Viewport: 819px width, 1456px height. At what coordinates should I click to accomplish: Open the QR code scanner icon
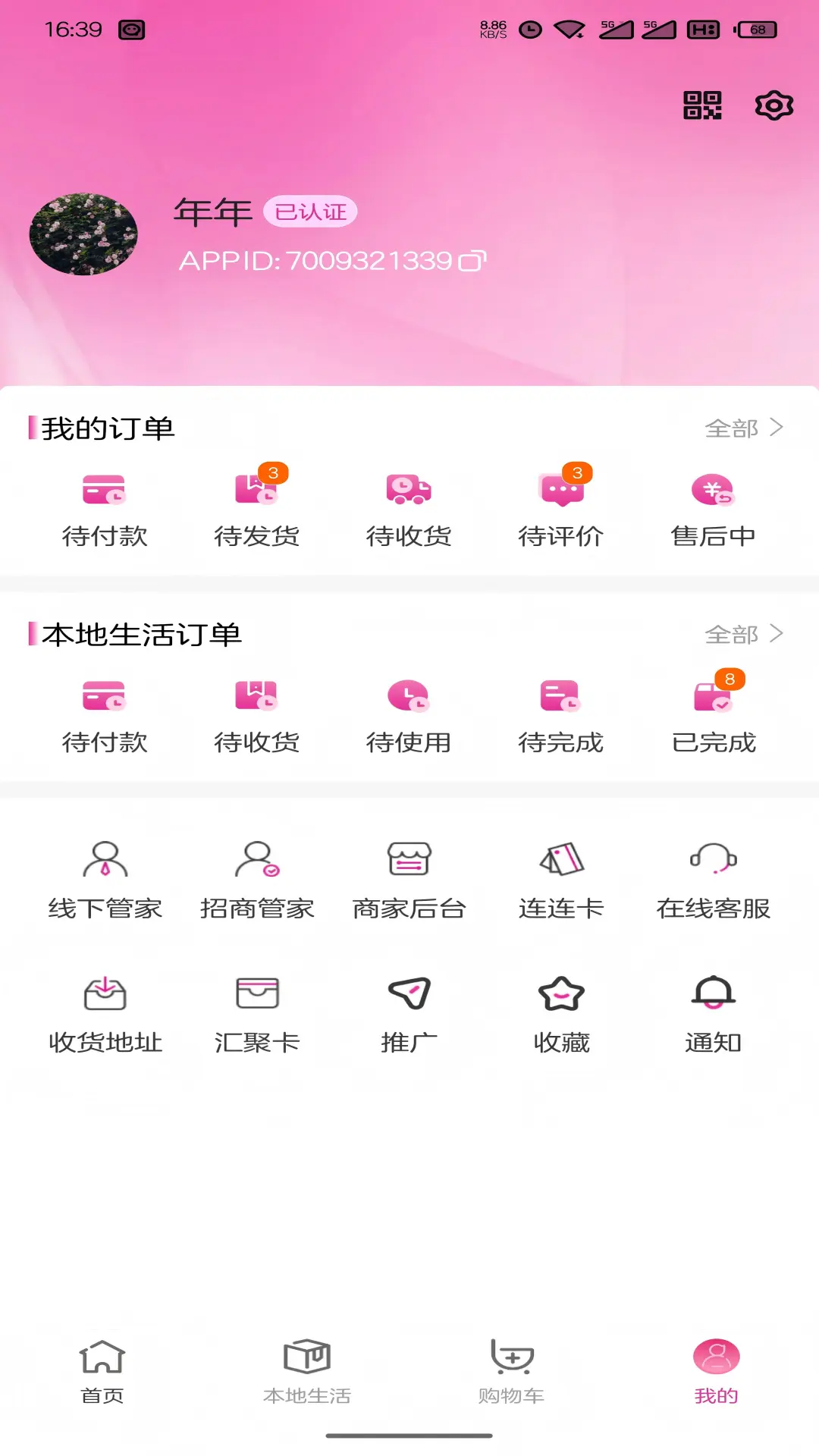tap(702, 105)
